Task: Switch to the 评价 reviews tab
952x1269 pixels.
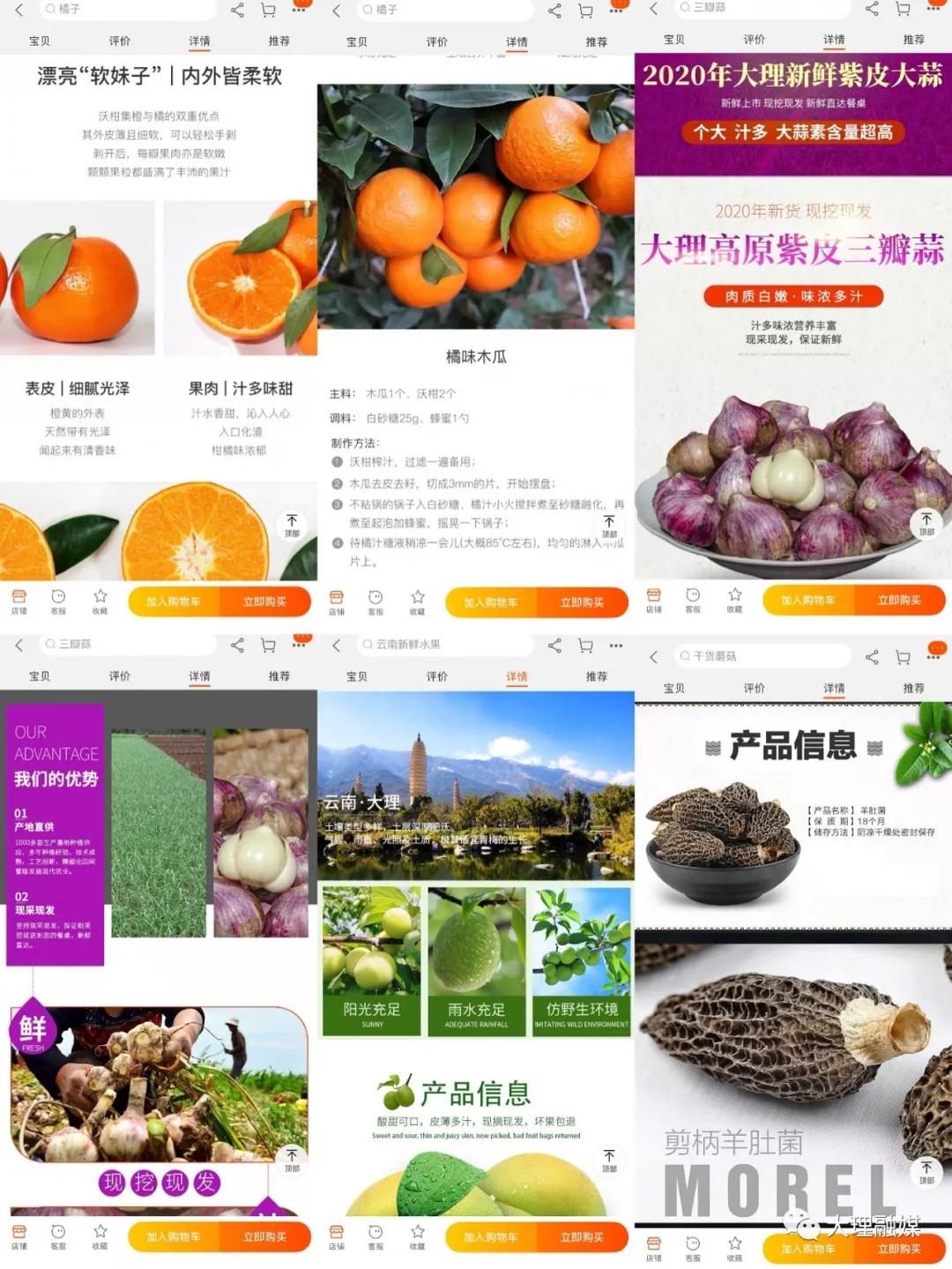Action: [120, 41]
